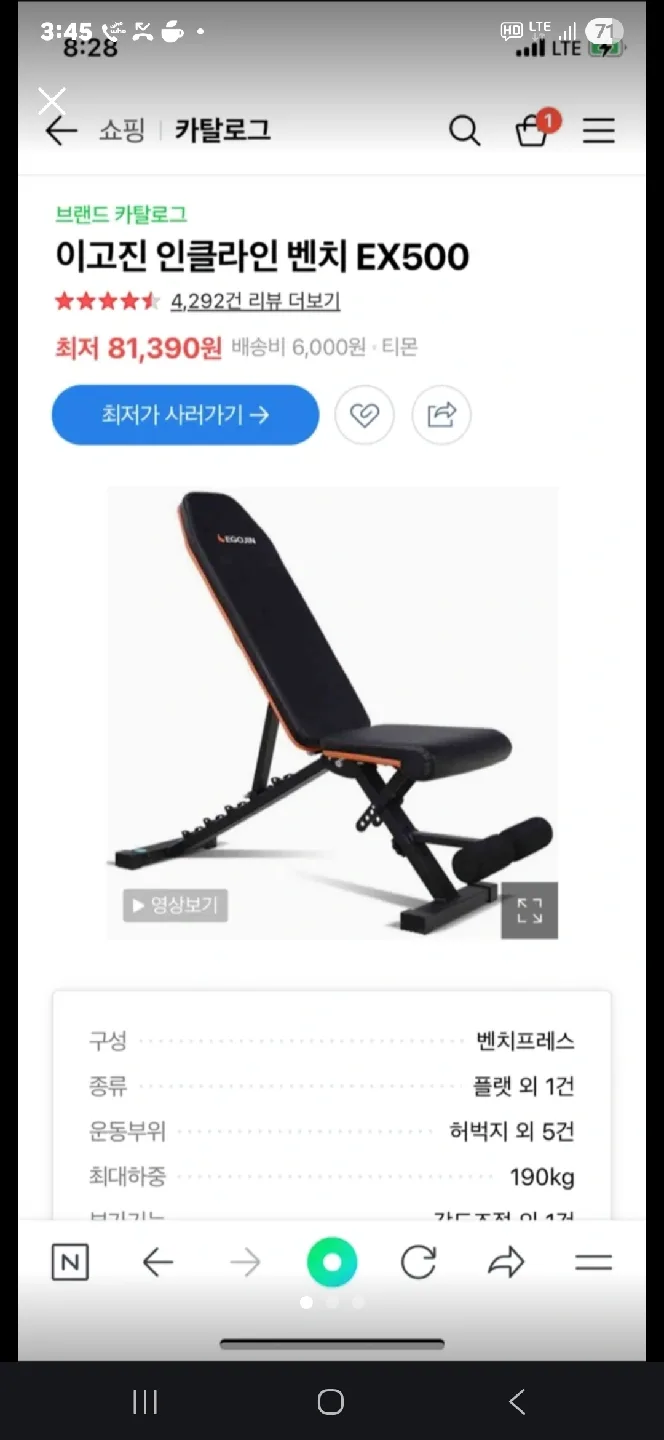Screen dimensions: 664x1440
Task: Open the recent apps overview
Action: (145, 1402)
